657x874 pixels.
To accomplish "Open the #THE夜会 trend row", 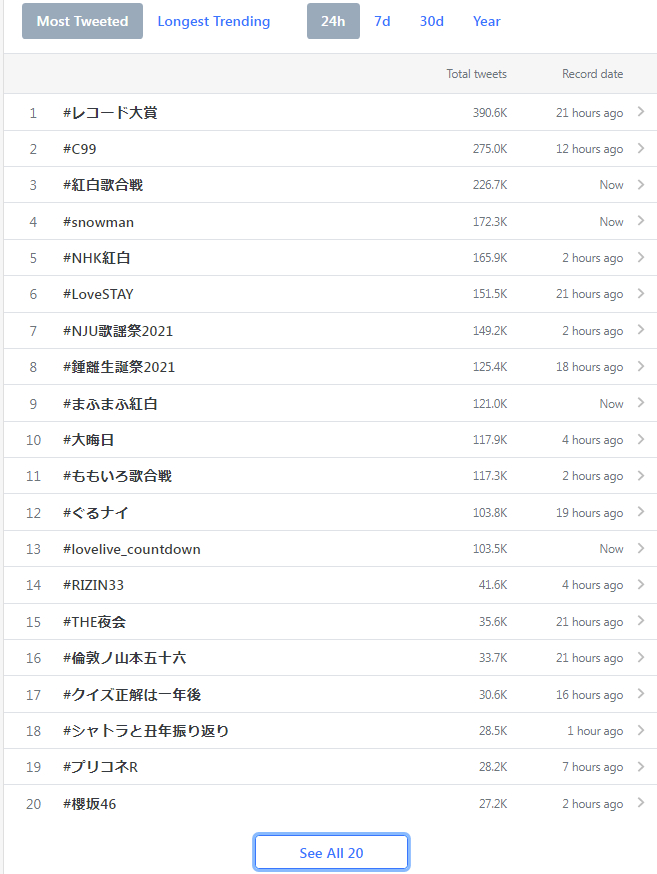I will [x=94, y=622].
